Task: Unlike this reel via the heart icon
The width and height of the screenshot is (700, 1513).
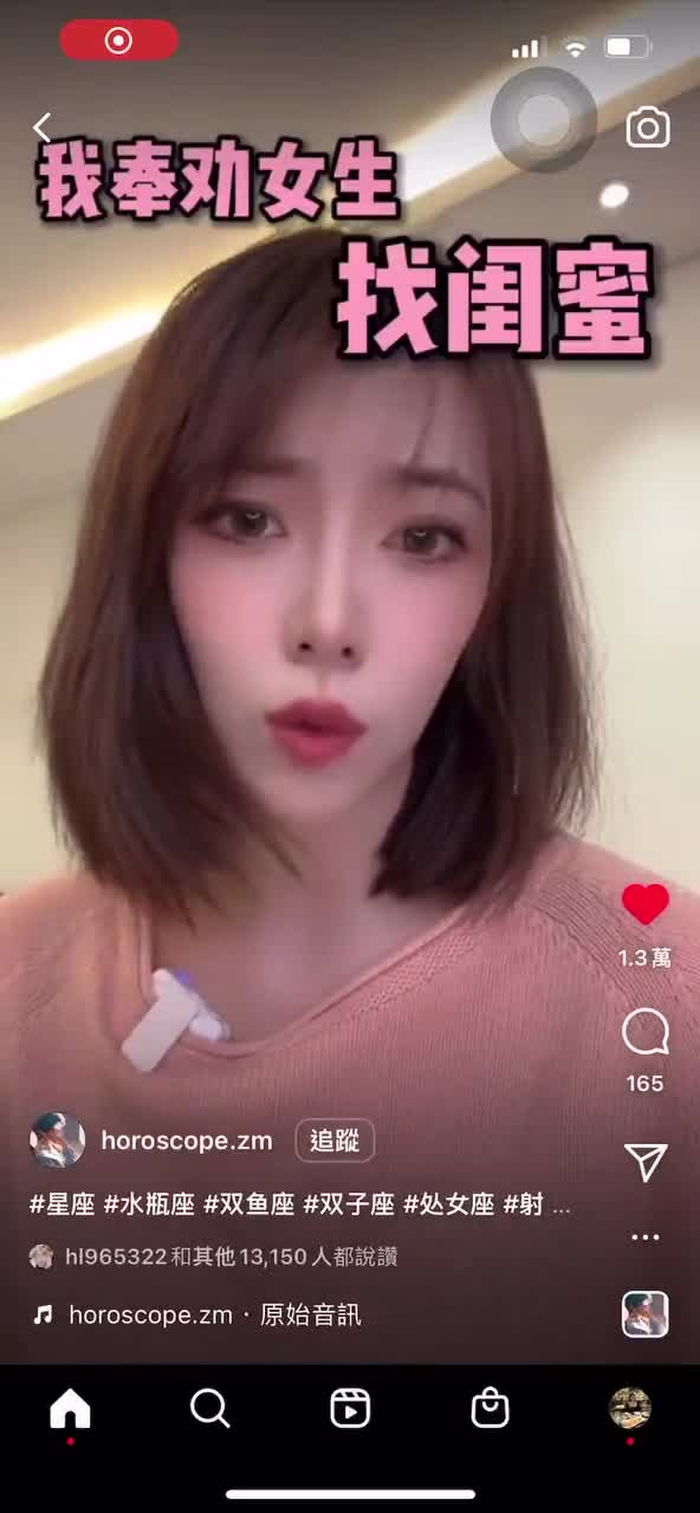Action: [x=645, y=904]
